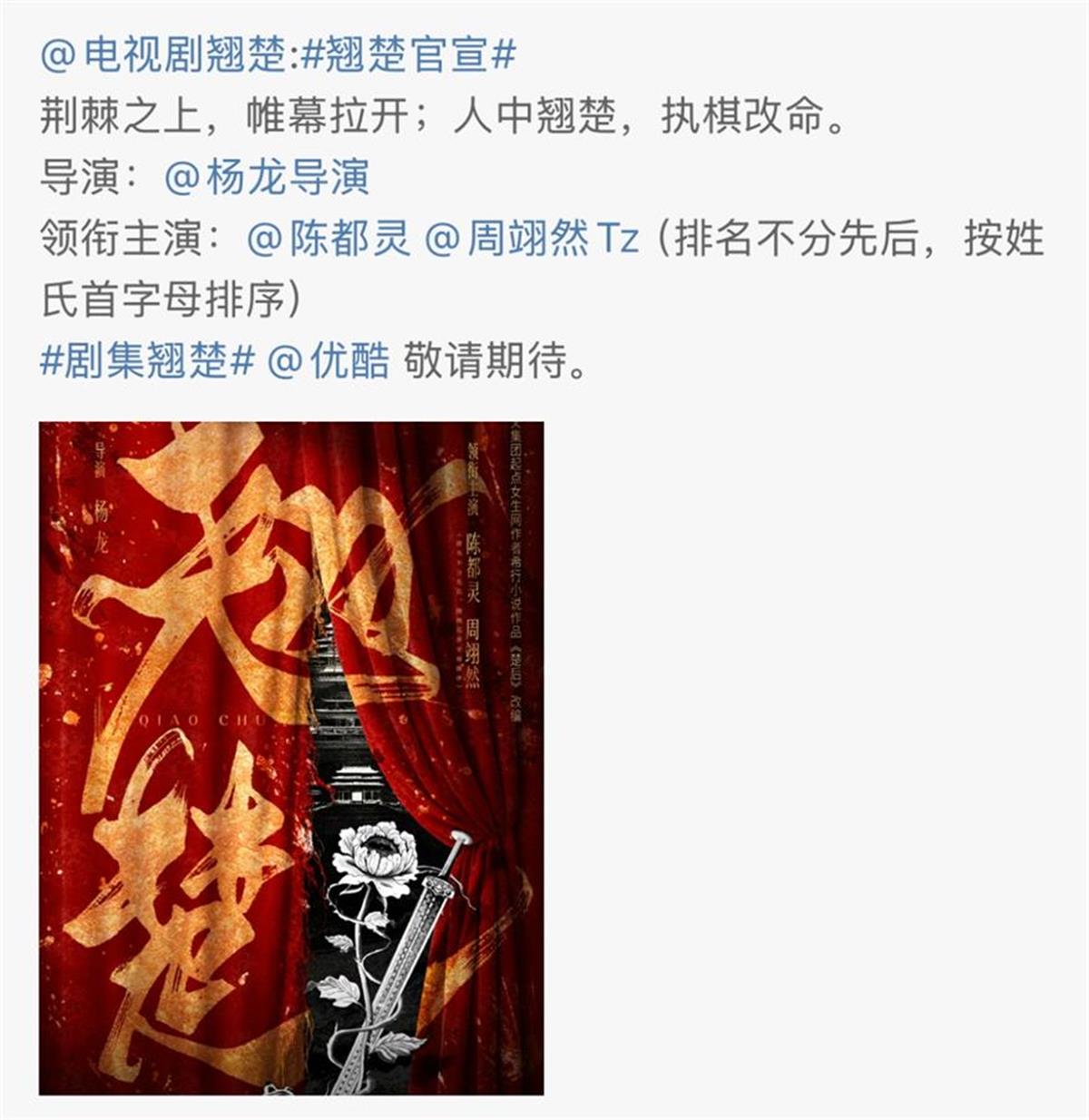Open the #翘楚官宣# hashtag
This screenshot has height=1120, width=1089.
tap(407, 56)
